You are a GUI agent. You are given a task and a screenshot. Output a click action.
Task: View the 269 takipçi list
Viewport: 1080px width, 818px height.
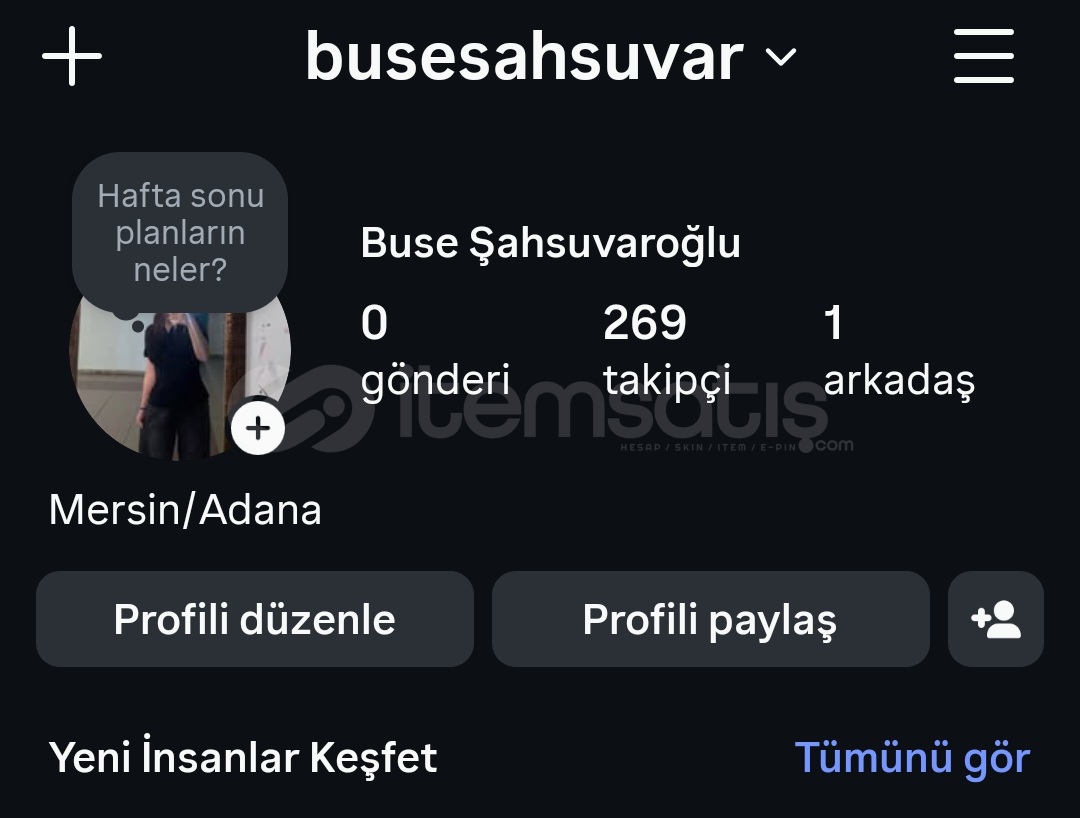click(666, 351)
